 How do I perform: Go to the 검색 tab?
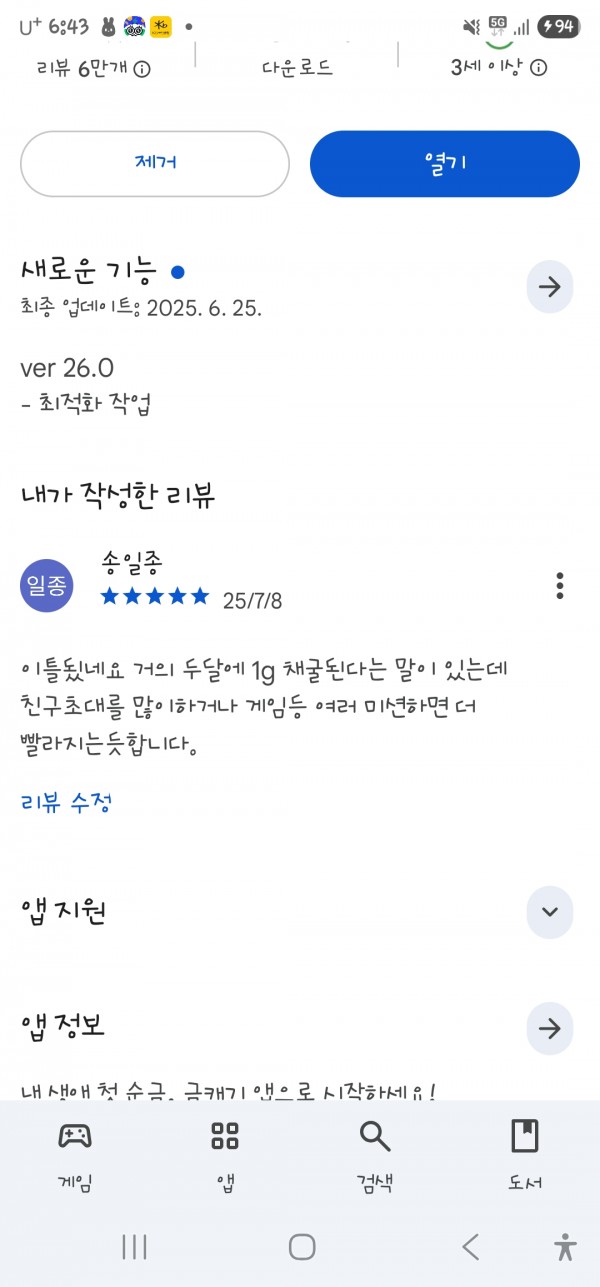[375, 1156]
